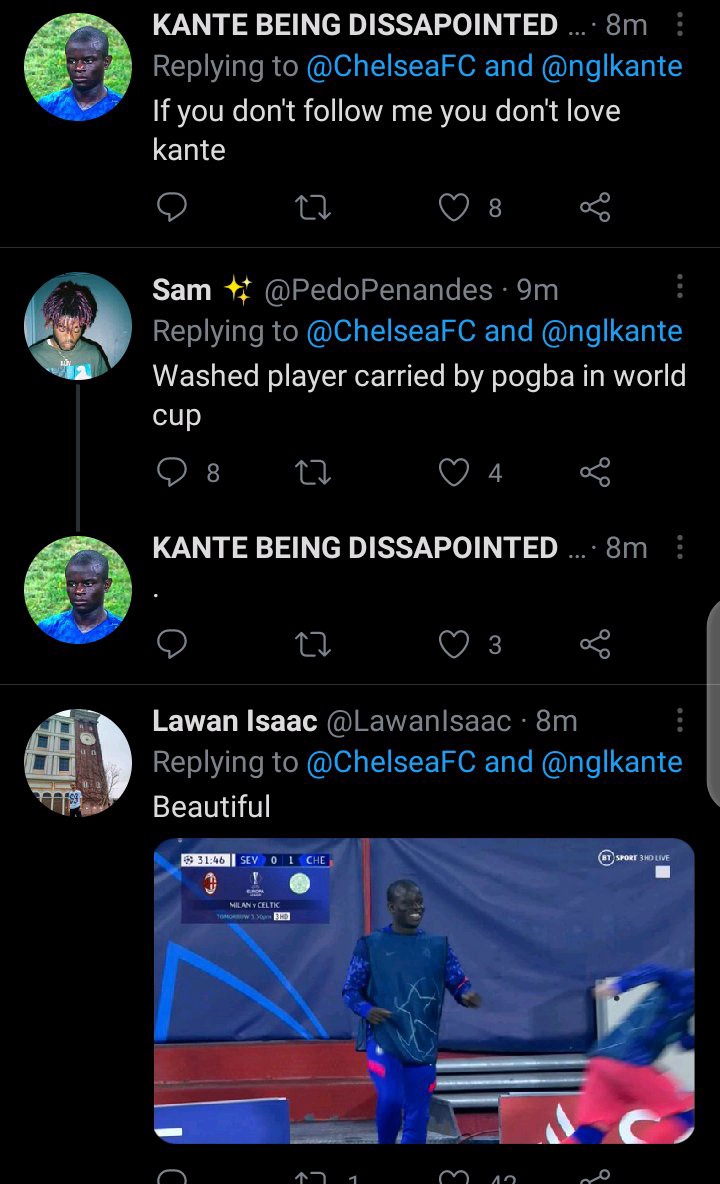This screenshot has height=1184, width=720.
Task: Open replies on Sam's tweet
Action: click(x=171, y=471)
